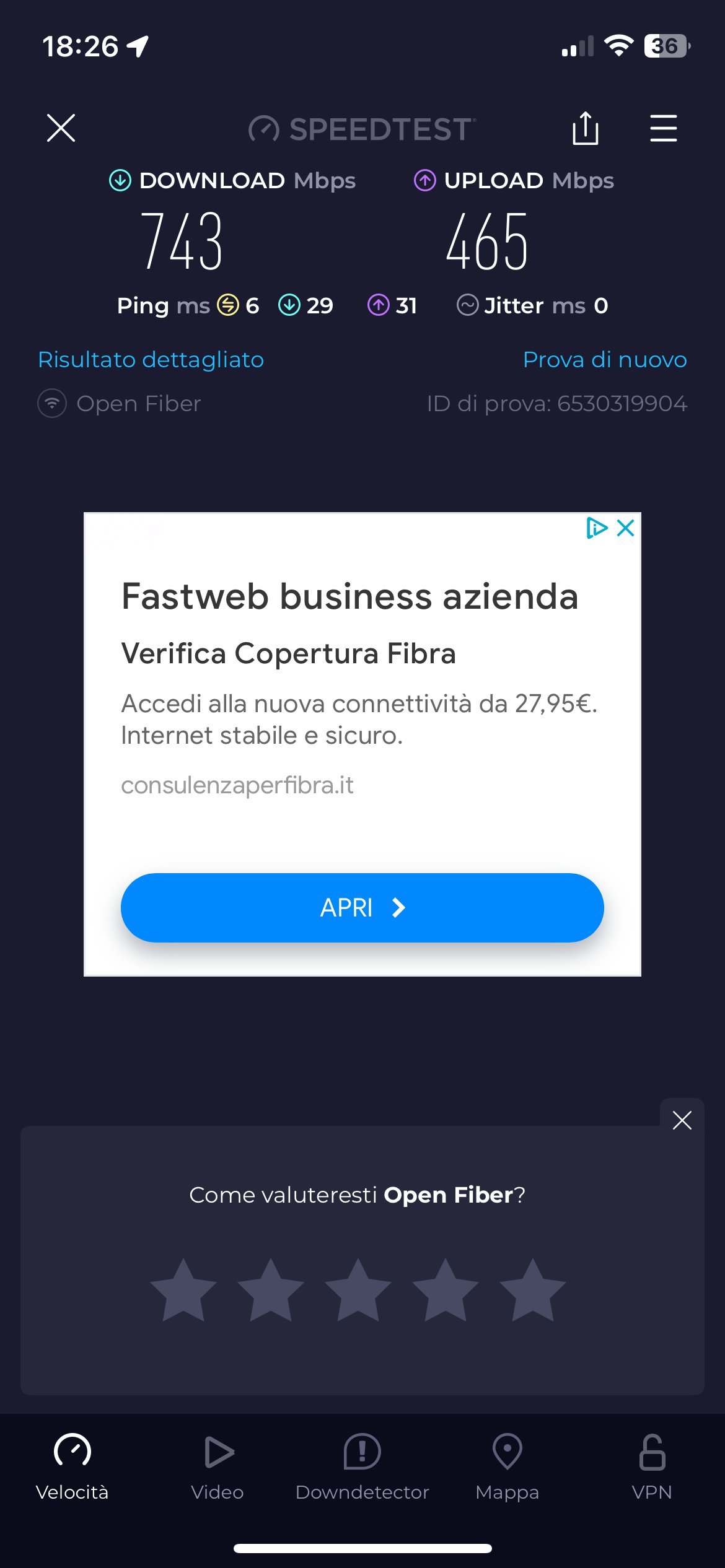Close the speed test result screen
Image resolution: width=725 pixels, height=1568 pixels.
pos(61,128)
